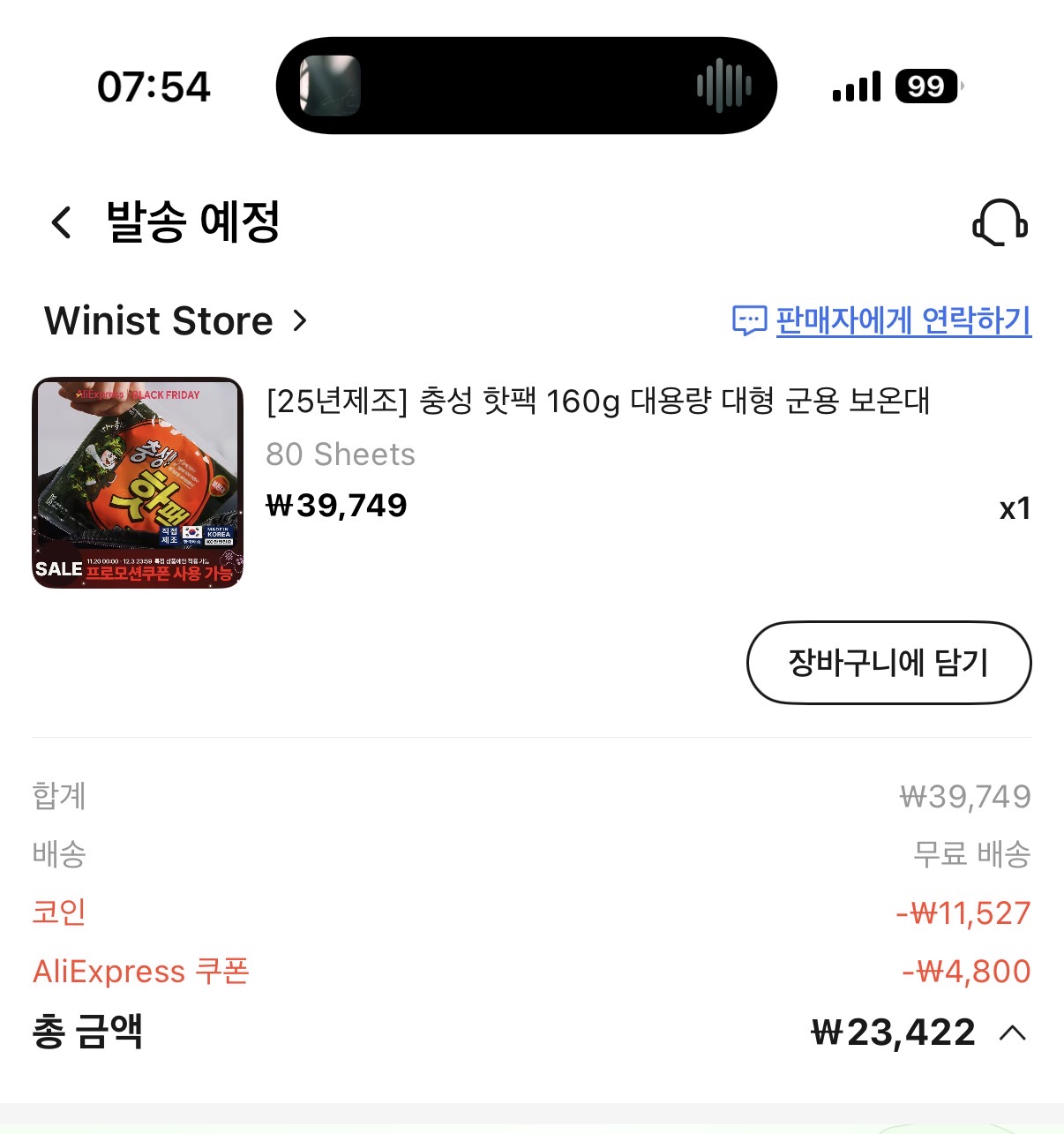Go back from the 발송 예정 page
The height and width of the screenshot is (1134, 1064).
pyautogui.click(x=61, y=222)
